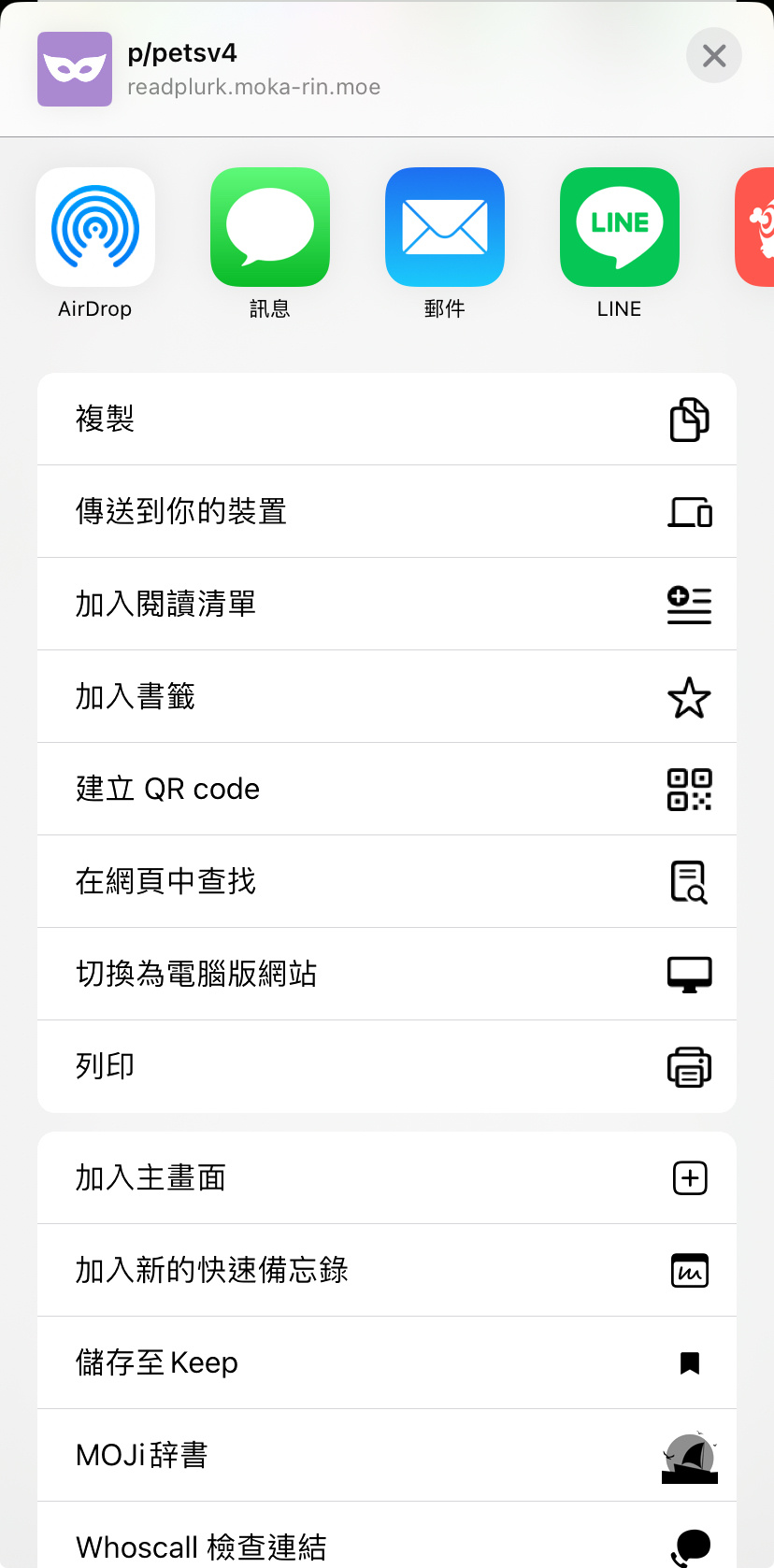Select Whoscall 檢查連結
774x1568 pixels.
pyautogui.click(x=387, y=1535)
